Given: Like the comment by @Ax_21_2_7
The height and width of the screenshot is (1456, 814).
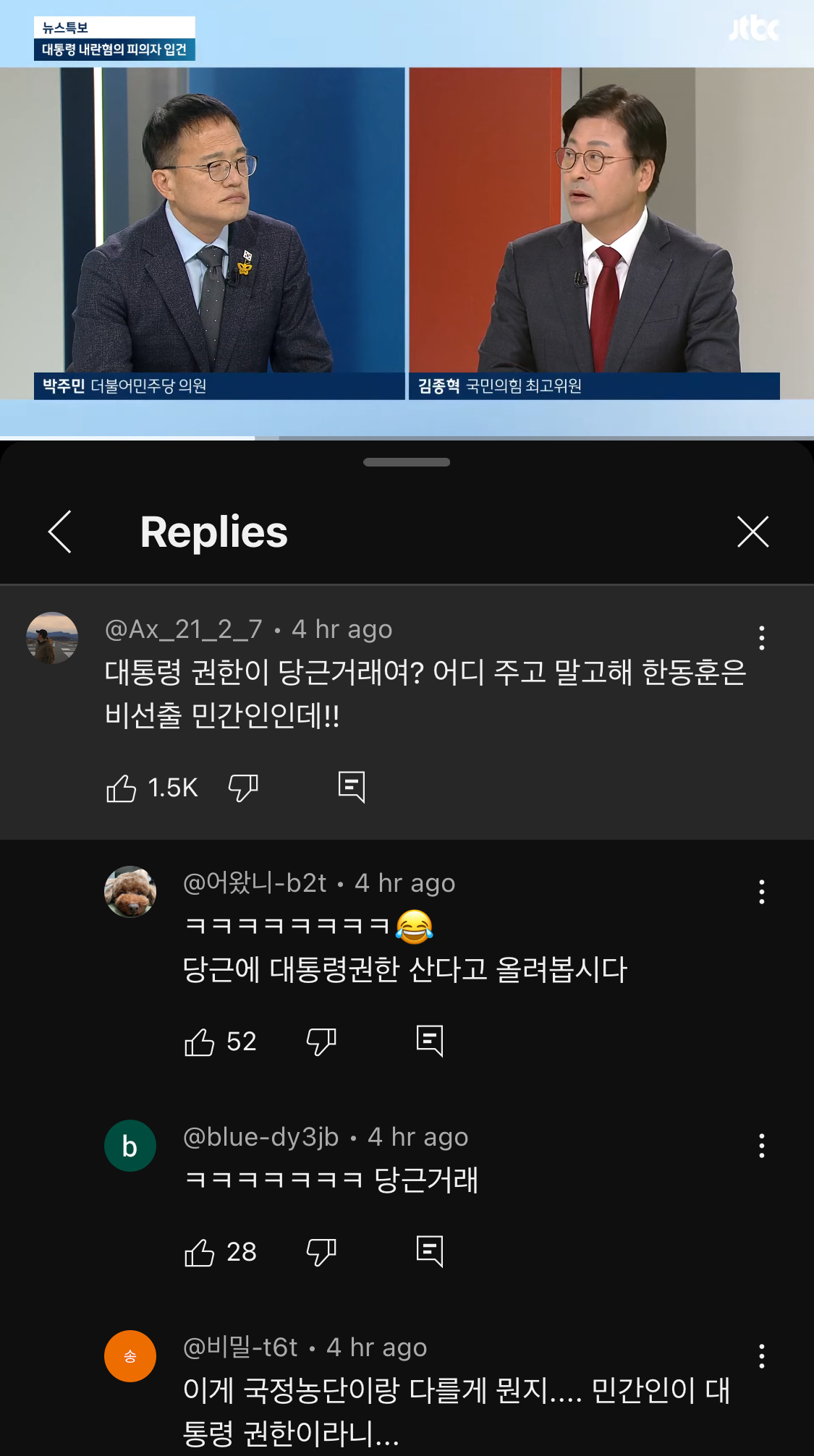Looking at the screenshot, I should [122, 788].
